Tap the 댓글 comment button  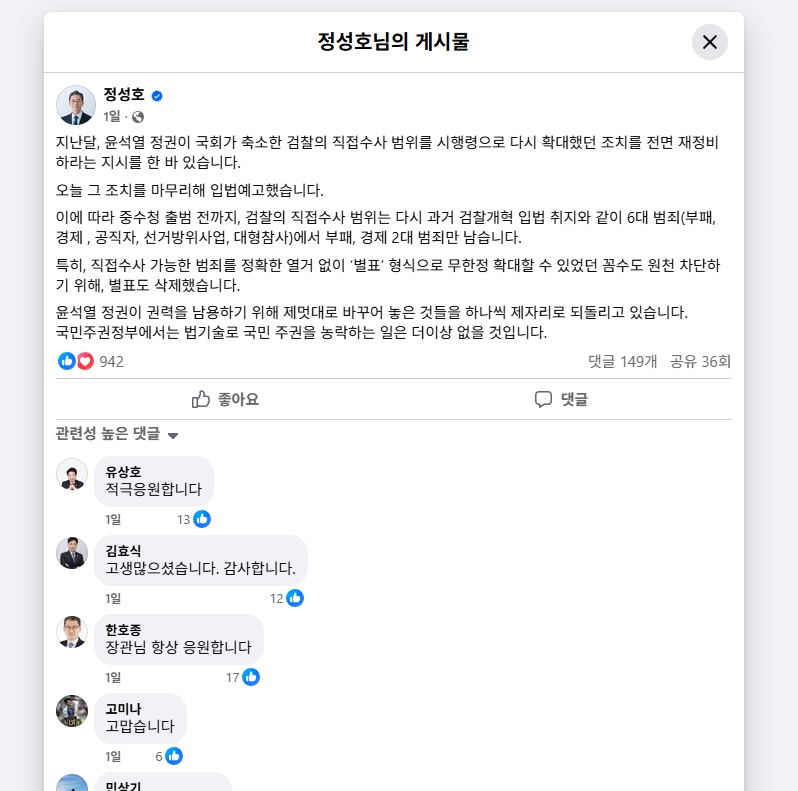[561, 399]
